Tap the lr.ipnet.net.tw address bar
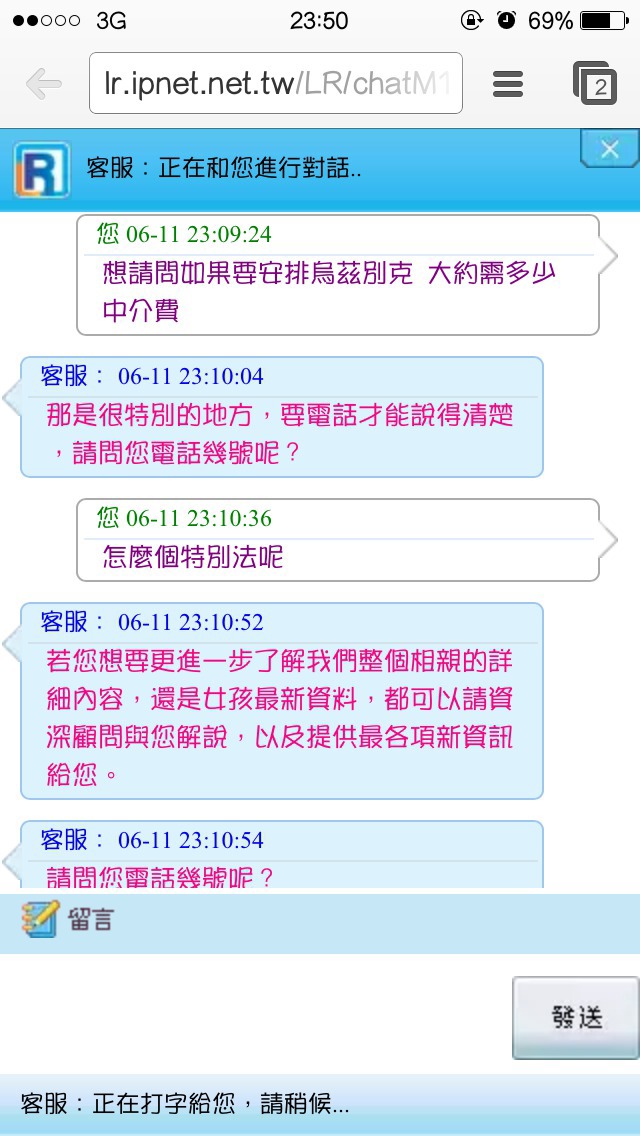 point(275,83)
